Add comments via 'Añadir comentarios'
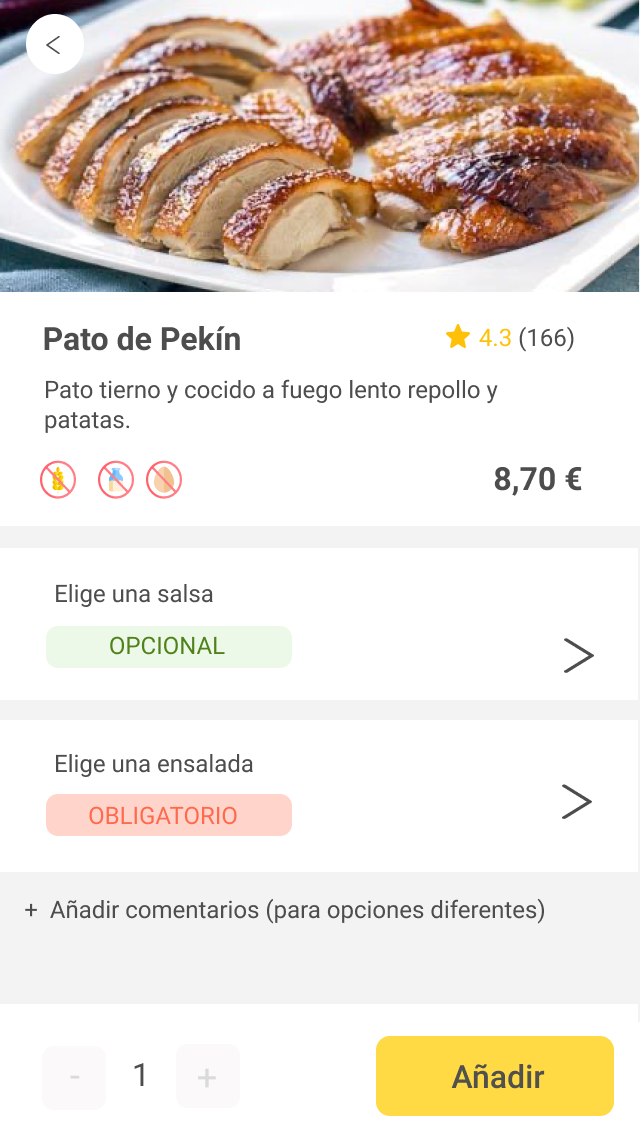The image size is (640, 1136). click(286, 911)
